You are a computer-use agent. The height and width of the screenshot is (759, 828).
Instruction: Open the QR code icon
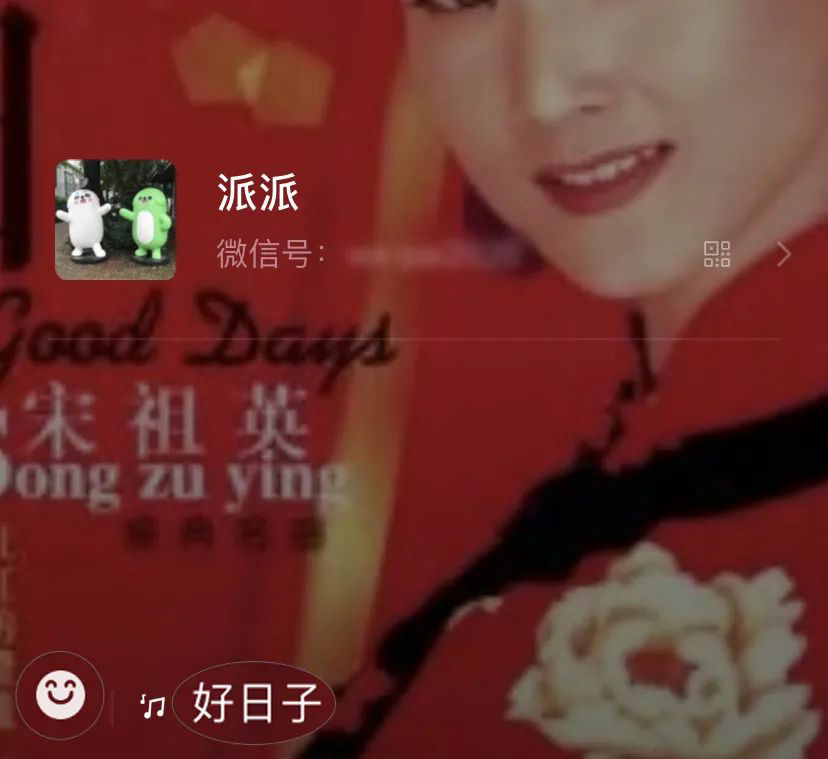[x=717, y=254]
